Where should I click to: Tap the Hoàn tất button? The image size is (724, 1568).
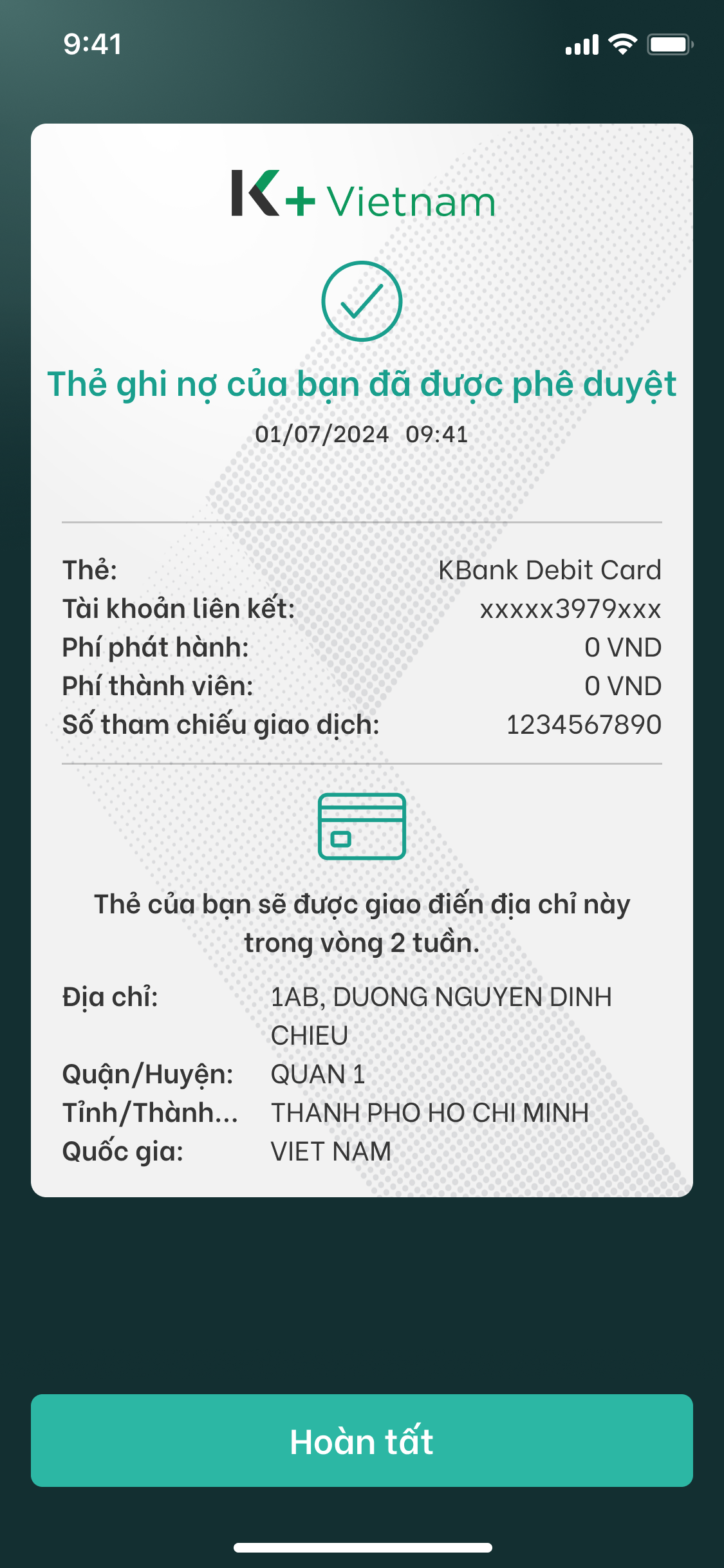coord(362,1441)
